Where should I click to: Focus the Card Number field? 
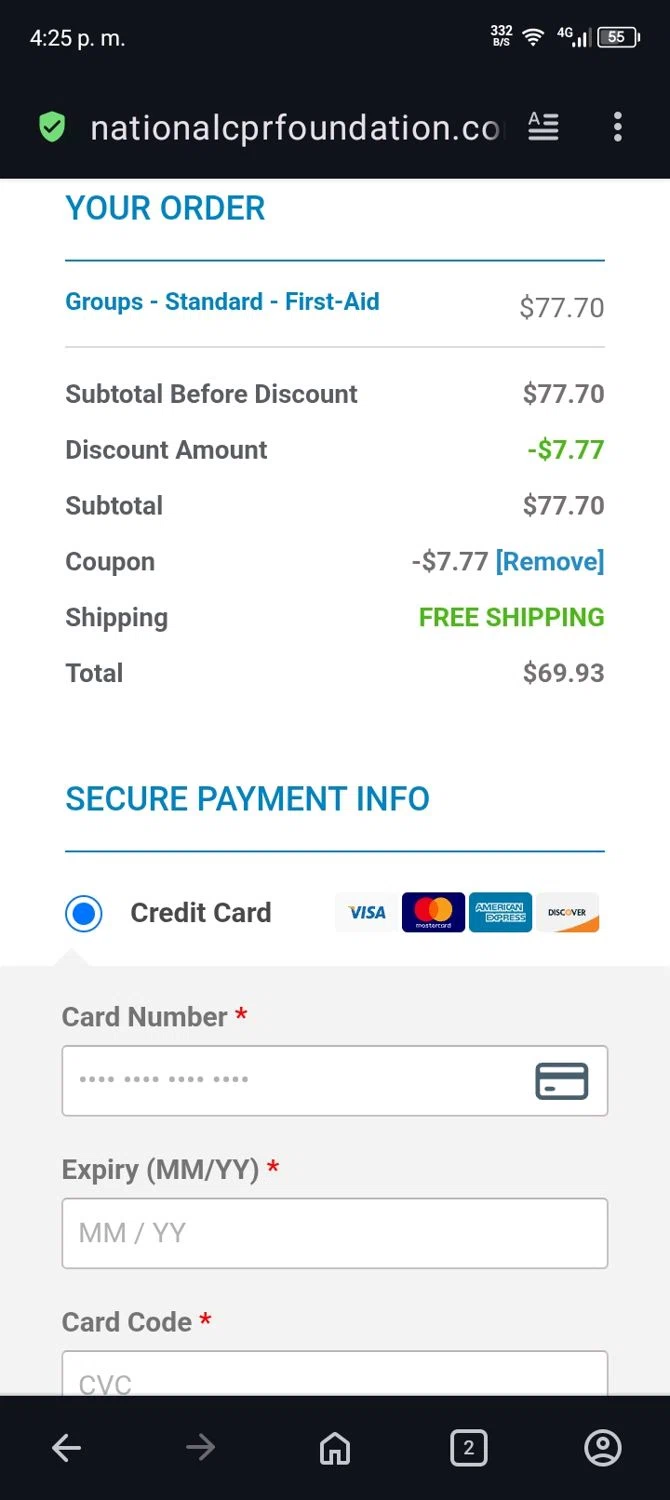[300, 1081]
